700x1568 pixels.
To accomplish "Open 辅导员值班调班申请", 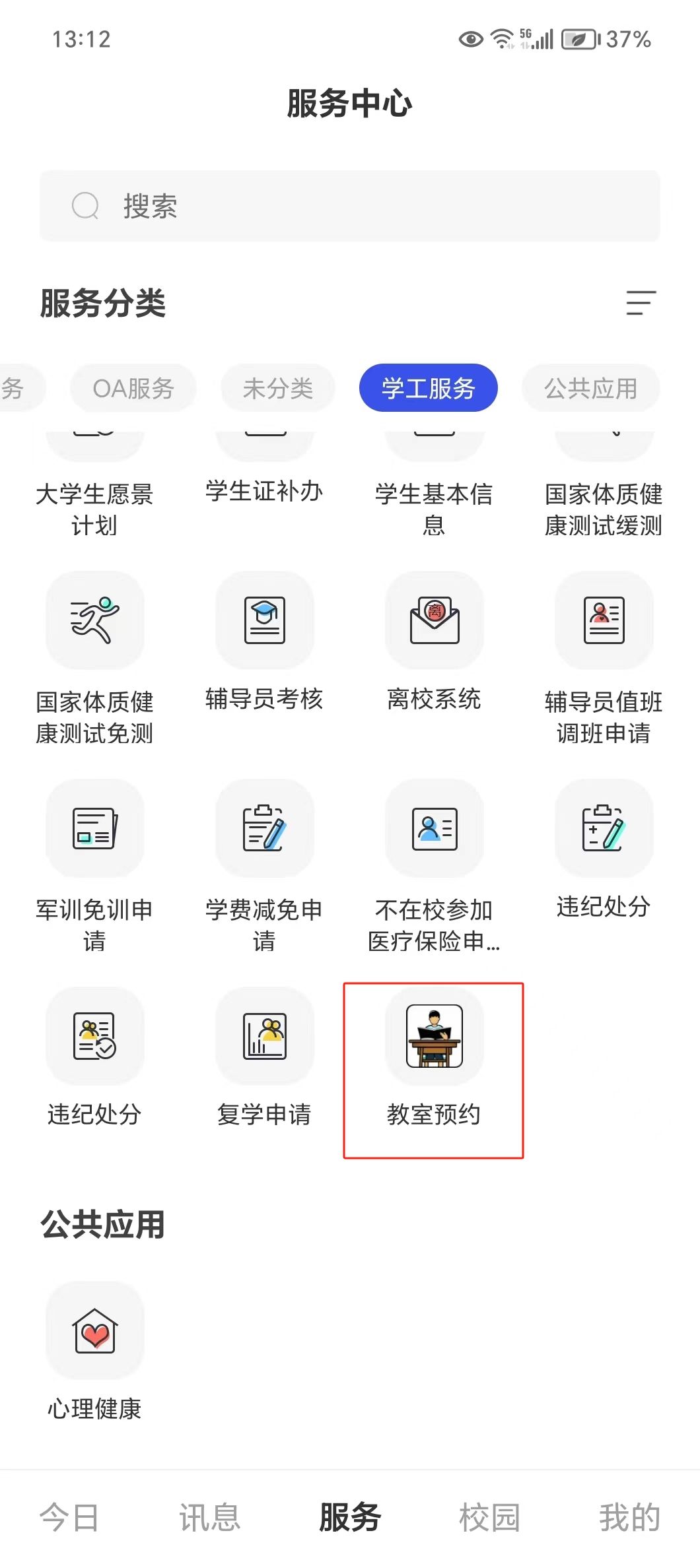I will point(604,621).
